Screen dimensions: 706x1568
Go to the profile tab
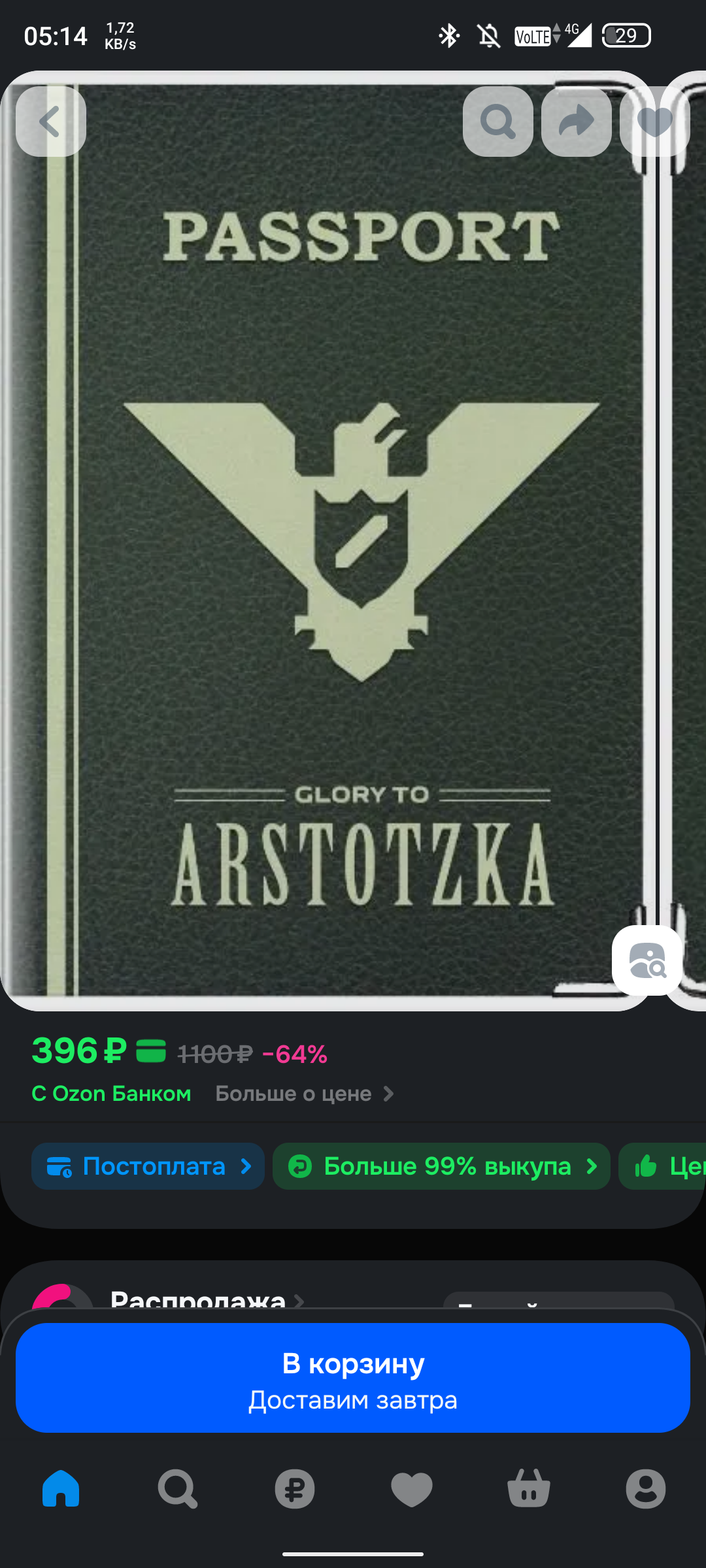tap(645, 1488)
